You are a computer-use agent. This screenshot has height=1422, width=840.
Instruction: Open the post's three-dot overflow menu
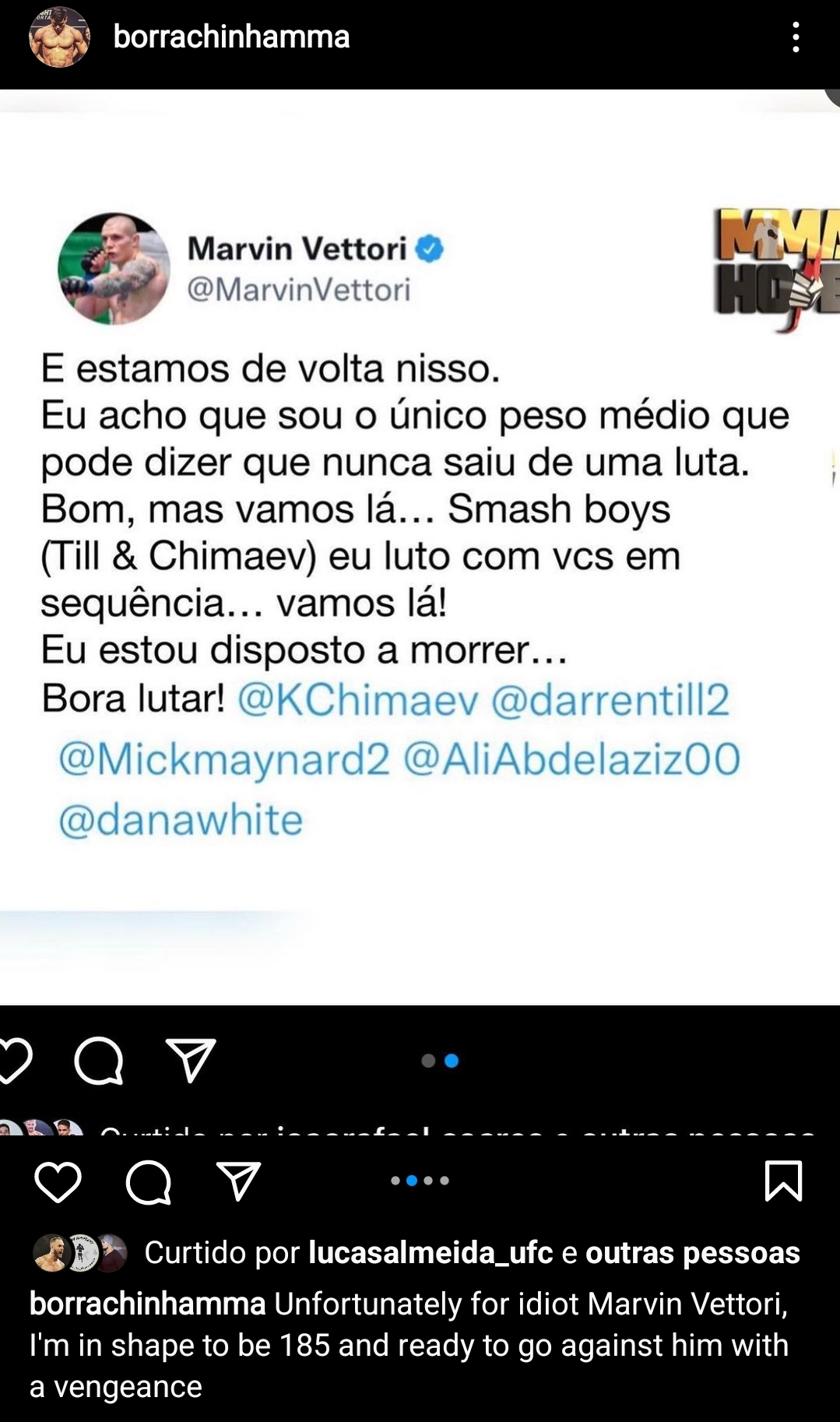pyautogui.click(x=795, y=37)
